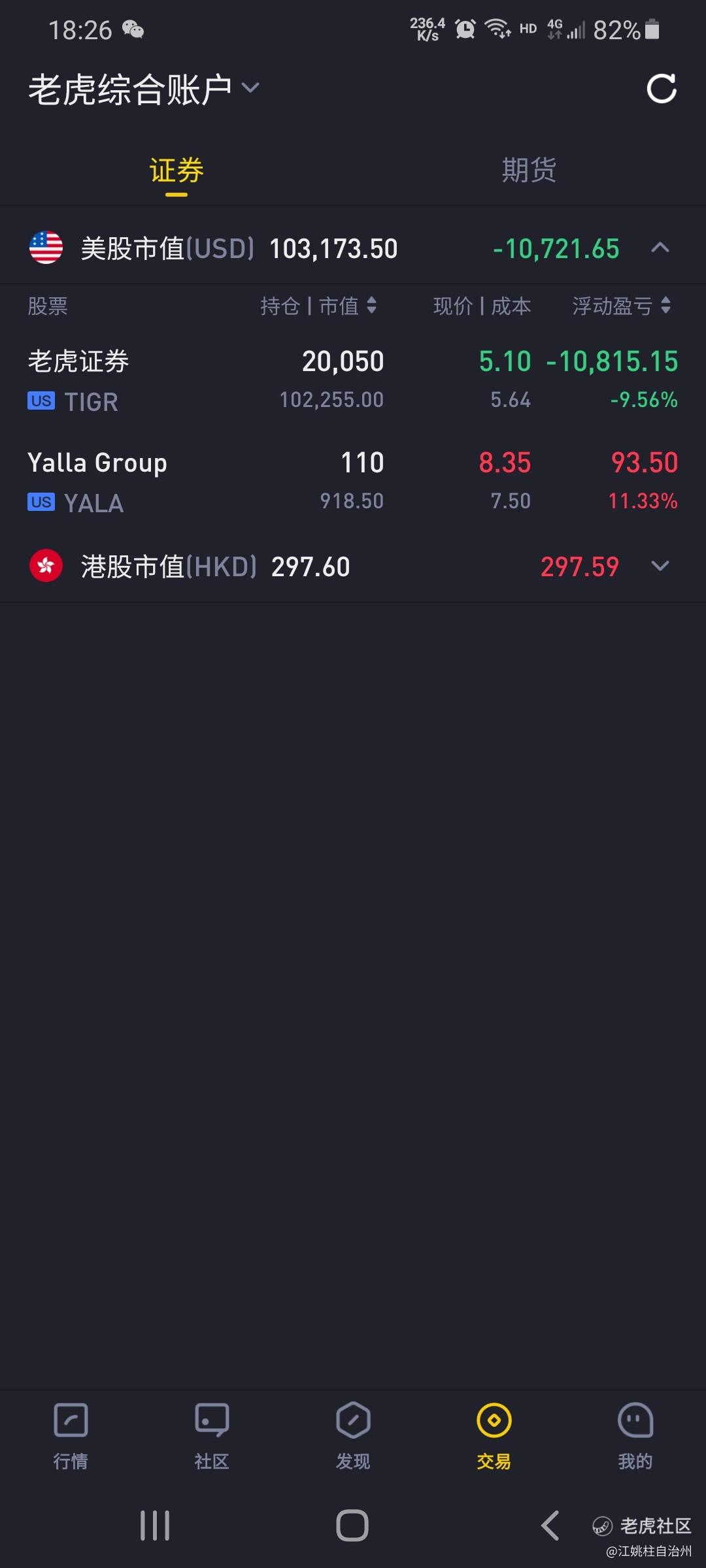Open the YALA Yalla Group position

click(353, 482)
